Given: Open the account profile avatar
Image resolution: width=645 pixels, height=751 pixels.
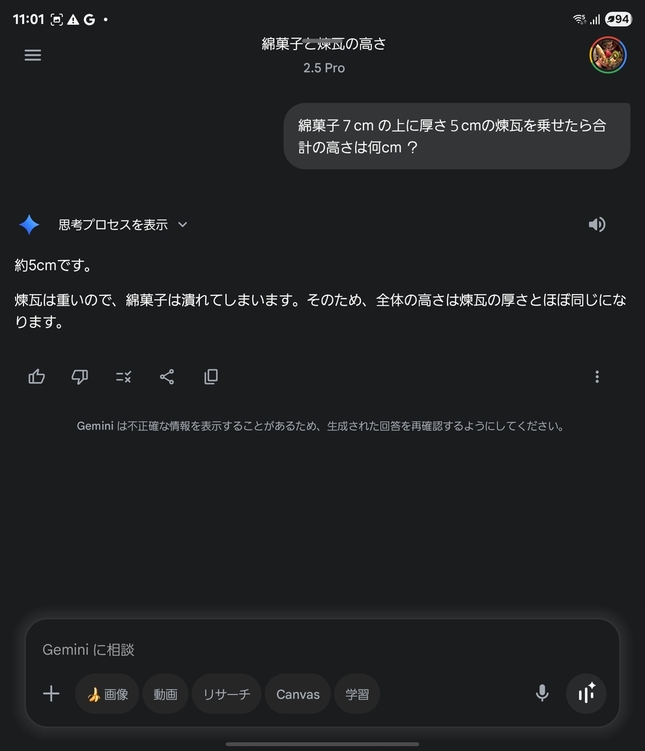Looking at the screenshot, I should (608, 55).
